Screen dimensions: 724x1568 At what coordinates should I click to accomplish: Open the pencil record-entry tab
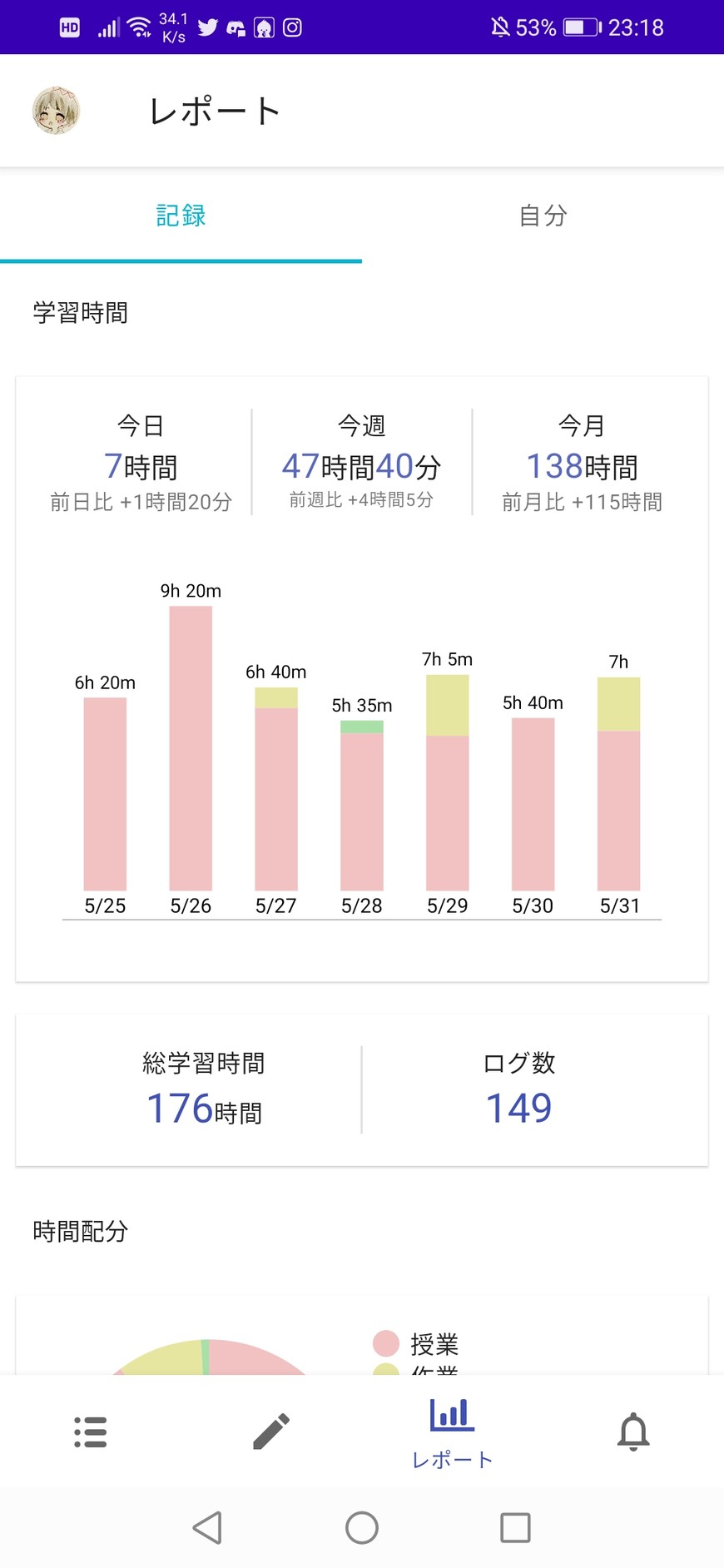point(271,1432)
